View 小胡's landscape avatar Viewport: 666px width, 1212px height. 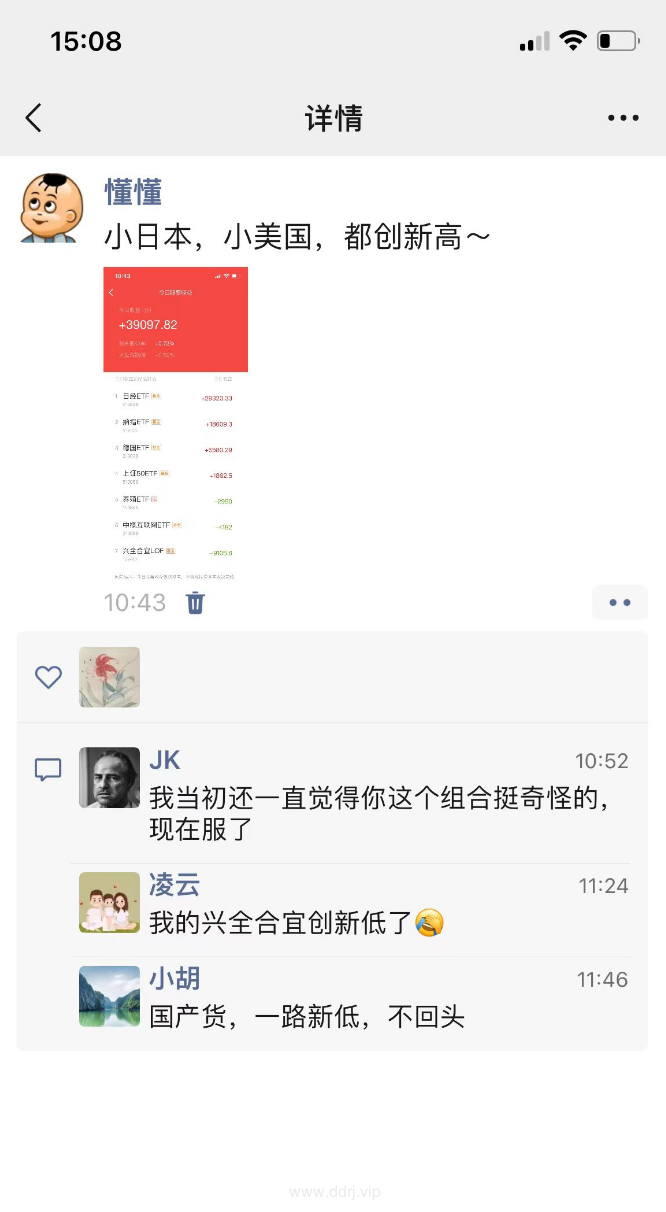coord(109,996)
